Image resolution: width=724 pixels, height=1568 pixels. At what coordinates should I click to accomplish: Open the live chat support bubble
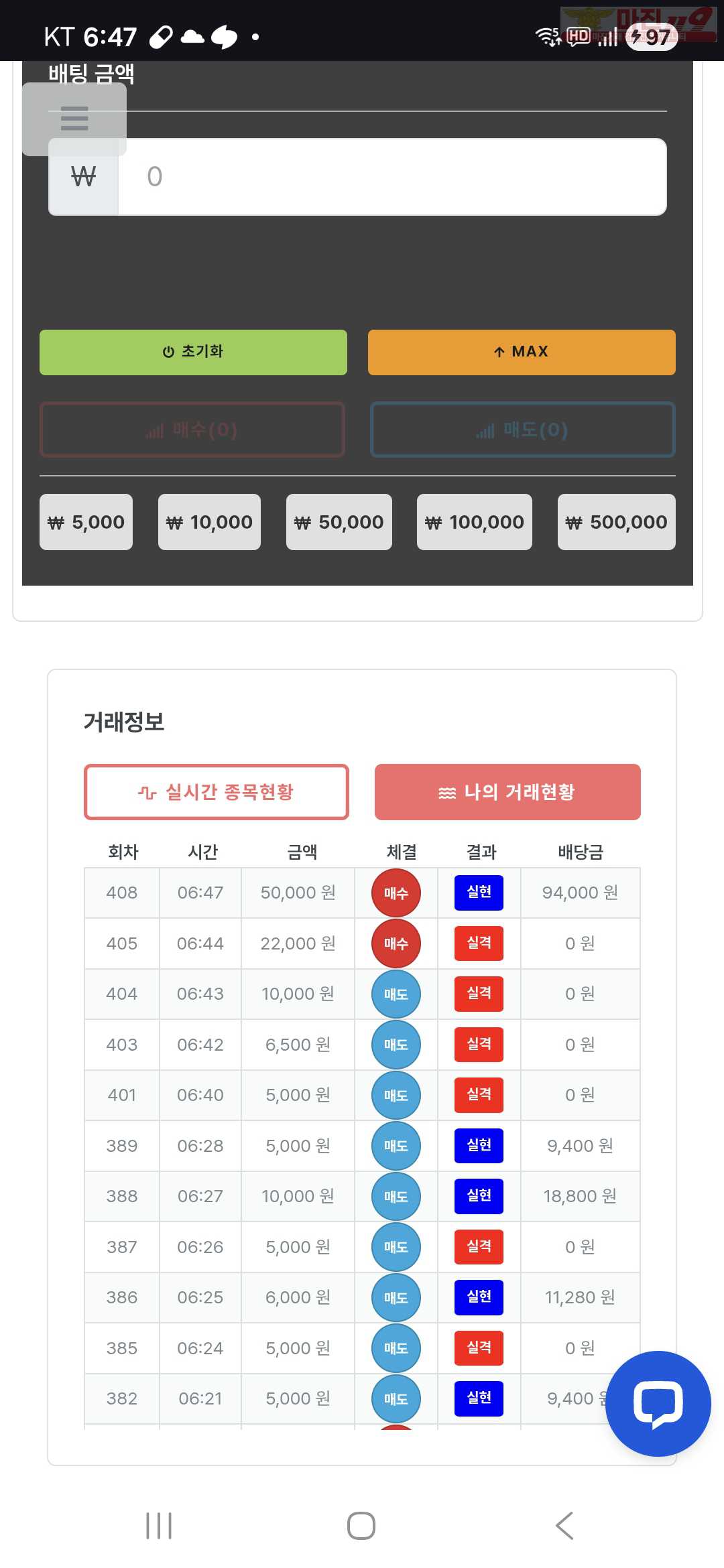click(x=658, y=1403)
